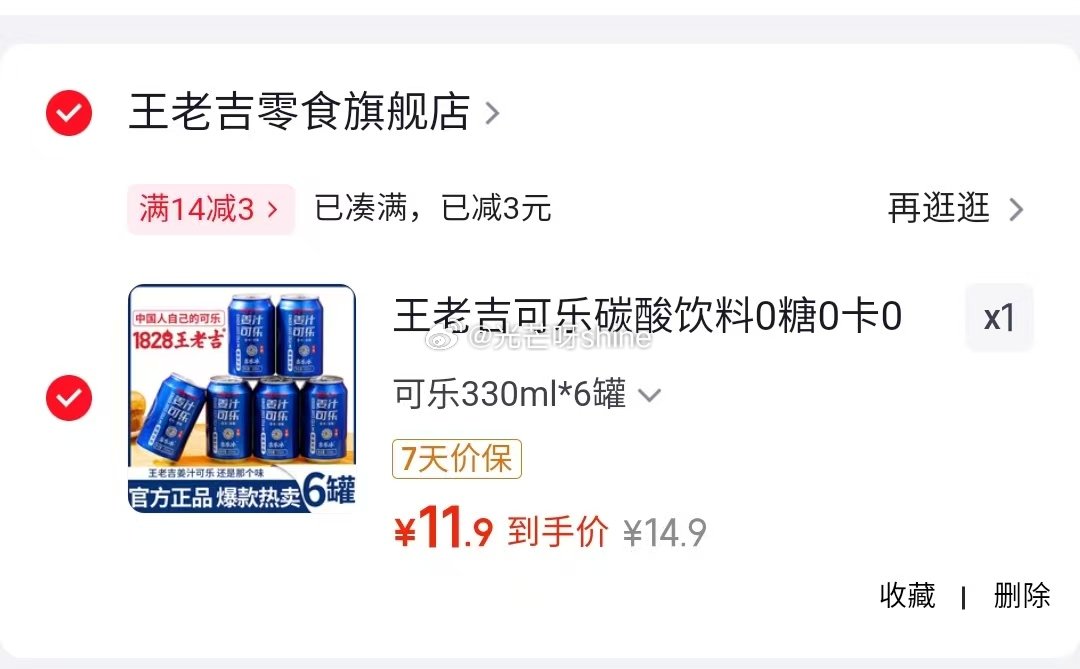
Task: Open the 王老吉可乐碳酸饮料 product details
Action: (647, 316)
